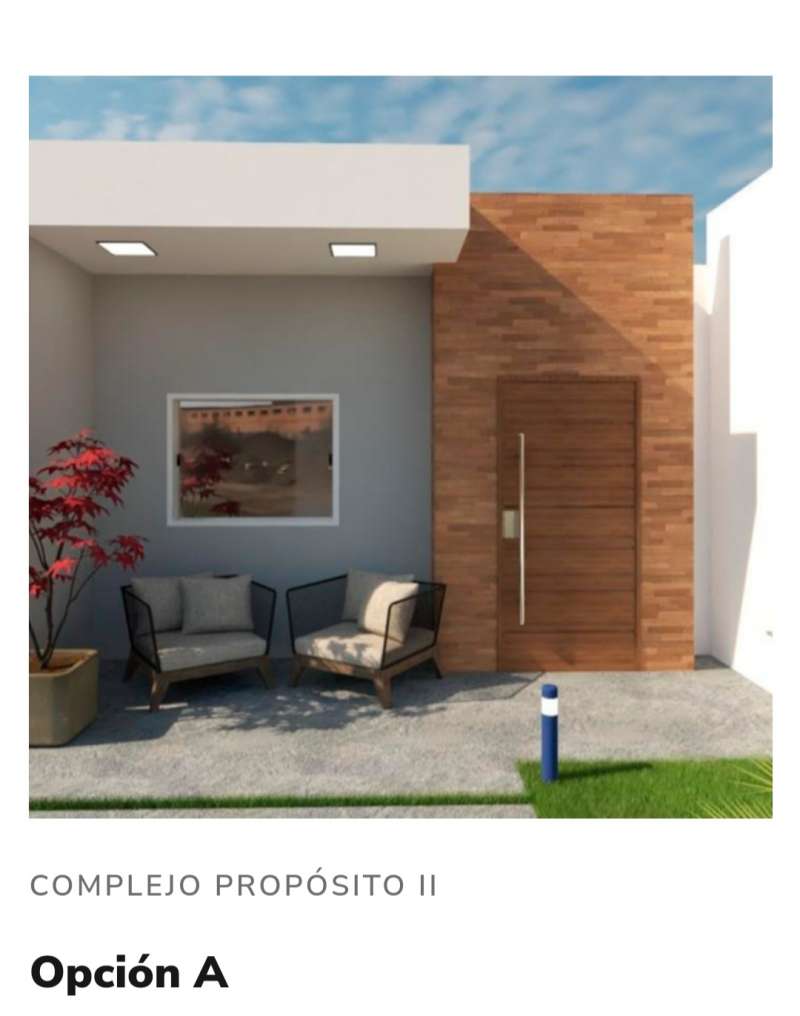Open the Opción A house rendering card
The height and width of the screenshot is (1016, 800).
400,447
